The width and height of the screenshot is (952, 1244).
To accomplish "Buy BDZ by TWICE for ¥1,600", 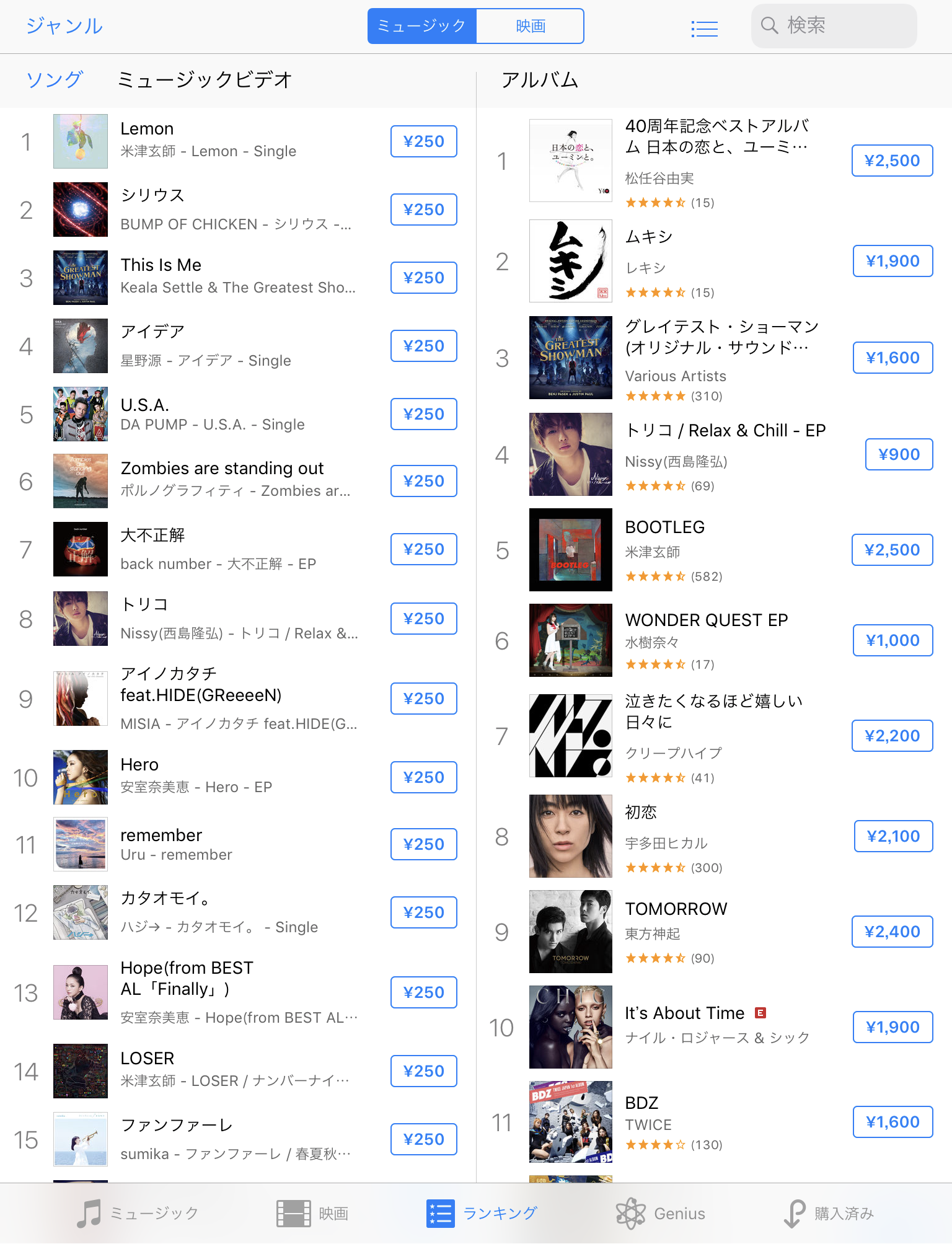I will tap(892, 1122).
